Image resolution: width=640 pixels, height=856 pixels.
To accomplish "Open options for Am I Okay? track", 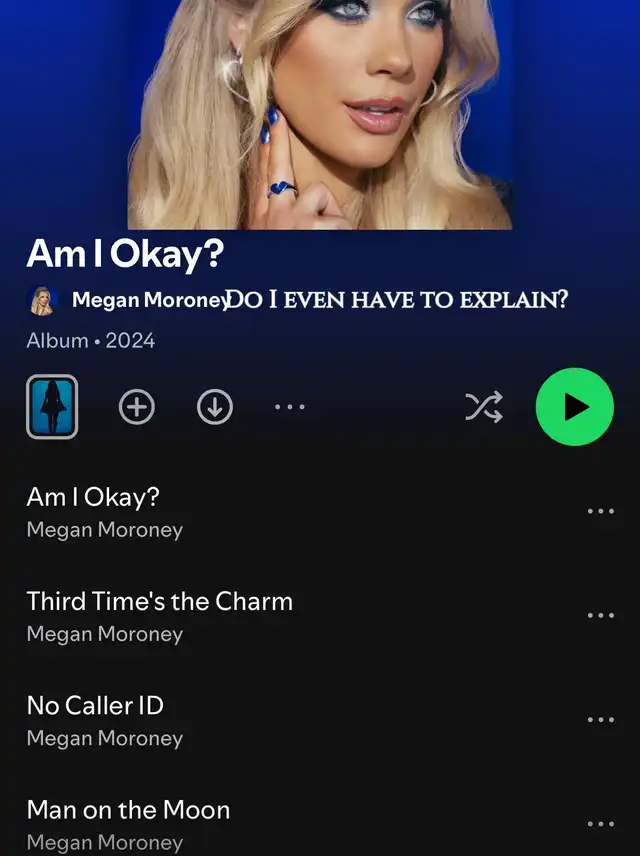I will pos(600,511).
